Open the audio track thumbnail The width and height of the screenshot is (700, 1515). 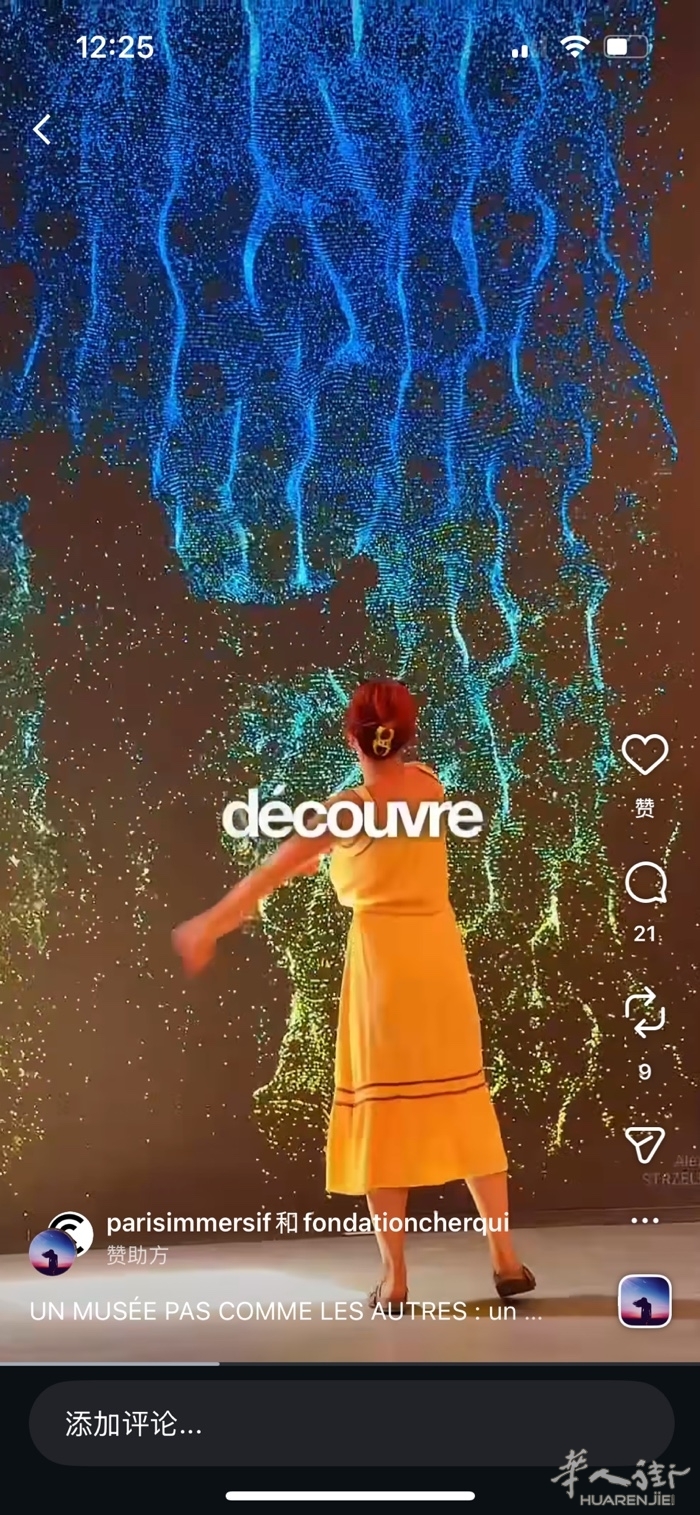pyautogui.click(x=645, y=1301)
